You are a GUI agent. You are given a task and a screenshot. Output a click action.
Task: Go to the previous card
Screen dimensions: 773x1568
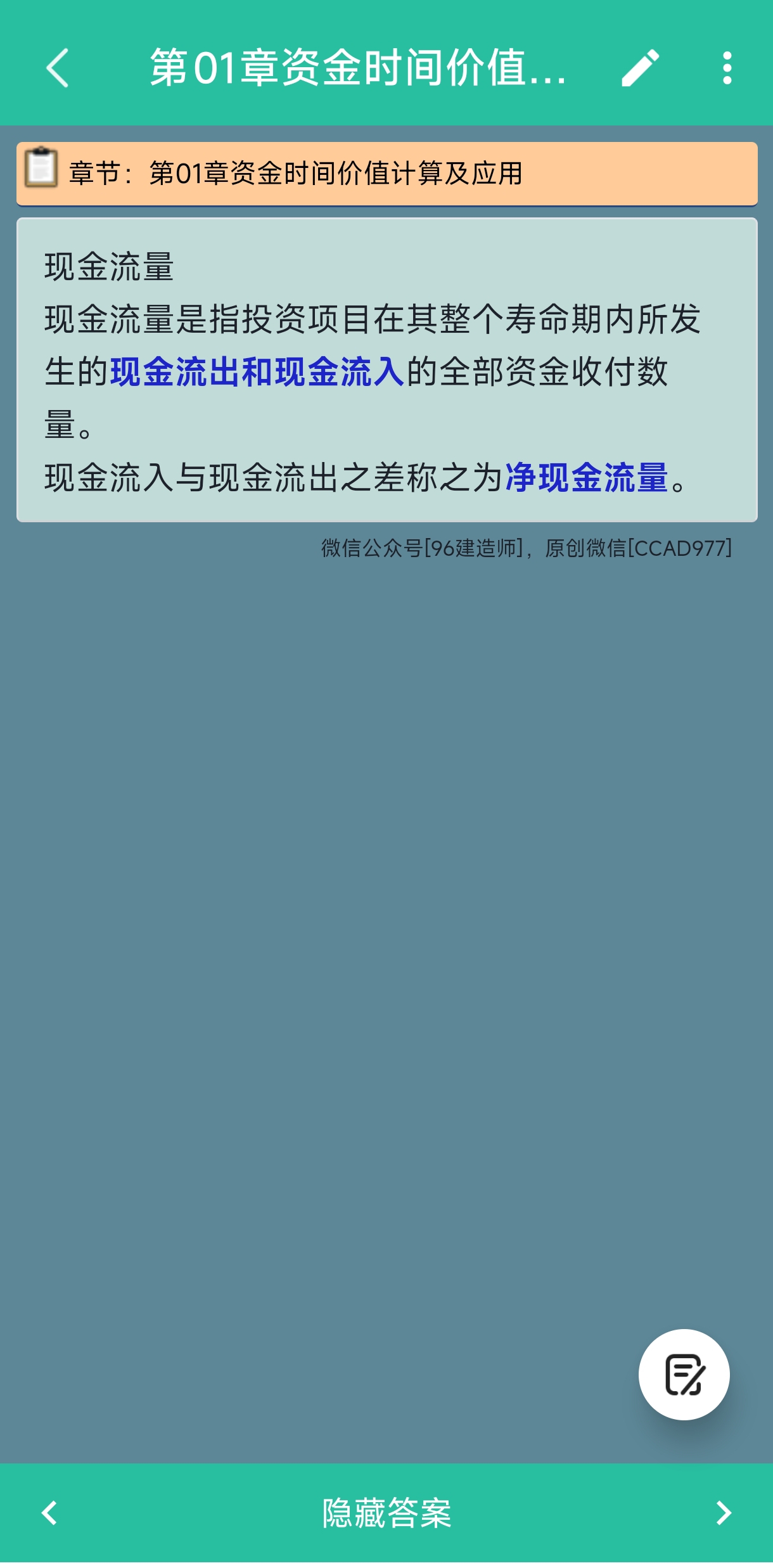click(x=49, y=1513)
